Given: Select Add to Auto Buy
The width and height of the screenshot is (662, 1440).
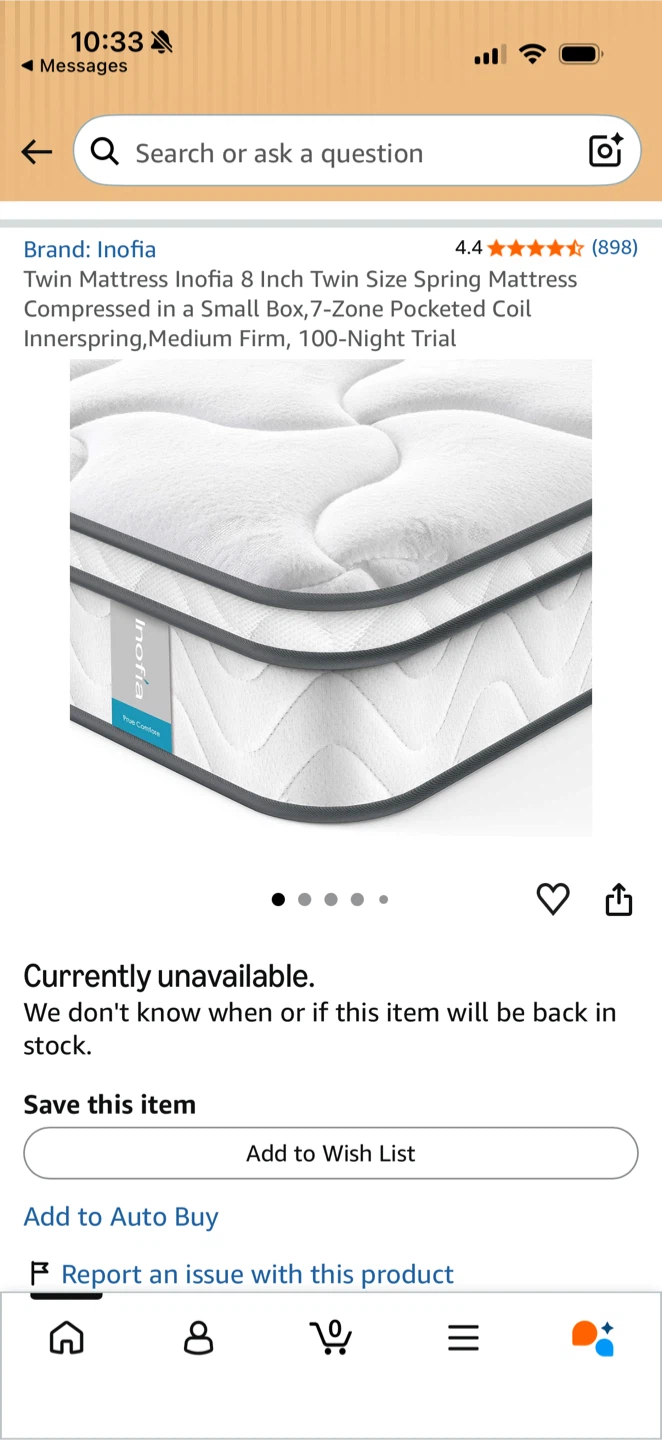Looking at the screenshot, I should [121, 1217].
